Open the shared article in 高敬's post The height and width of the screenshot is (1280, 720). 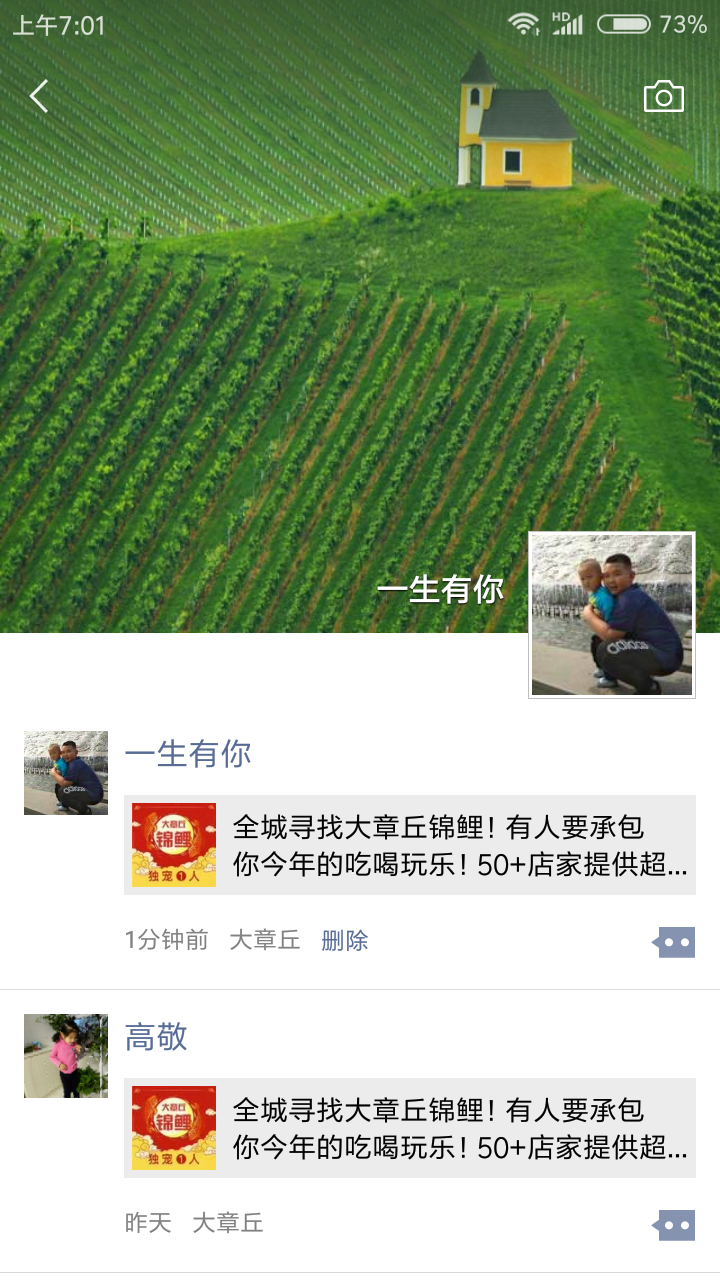(x=410, y=1128)
